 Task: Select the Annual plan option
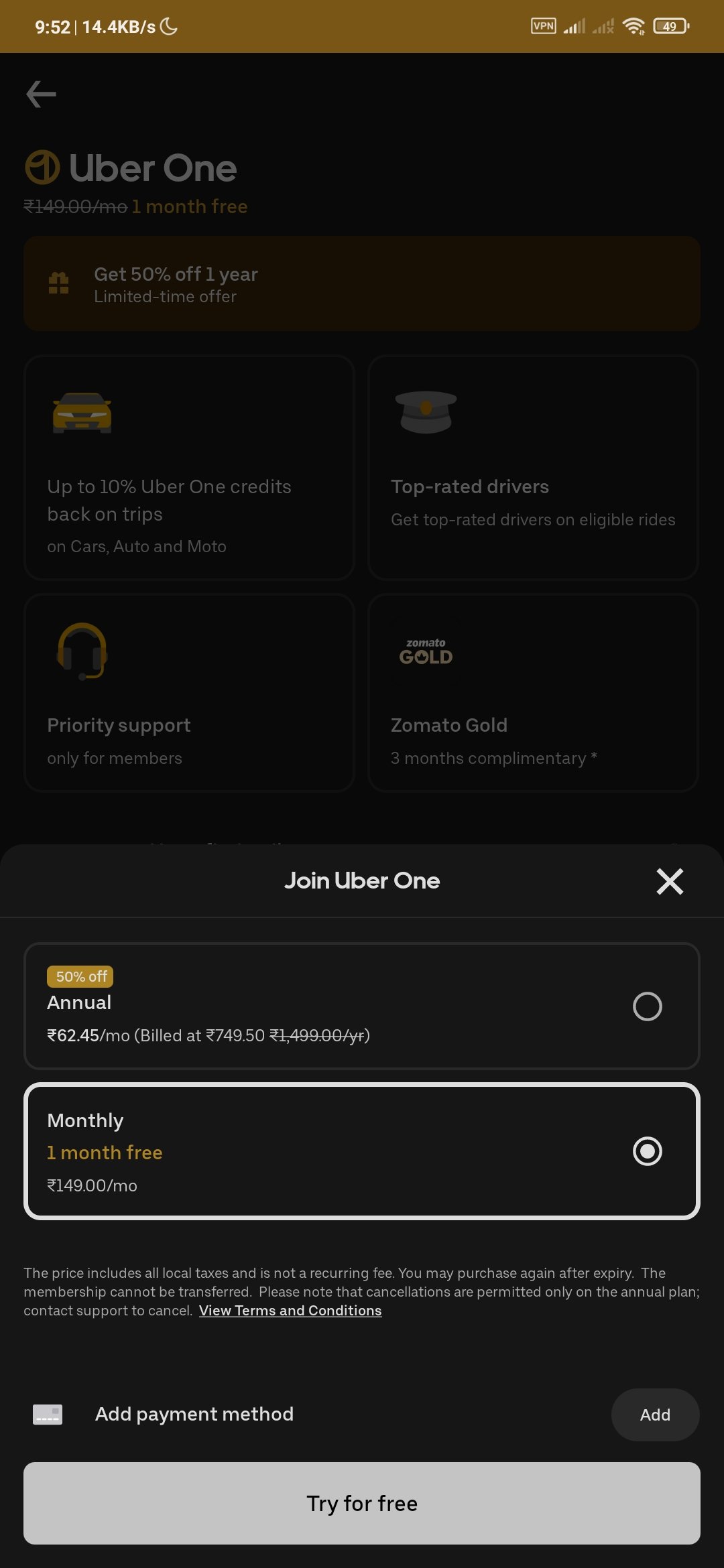pyautogui.click(x=362, y=1006)
